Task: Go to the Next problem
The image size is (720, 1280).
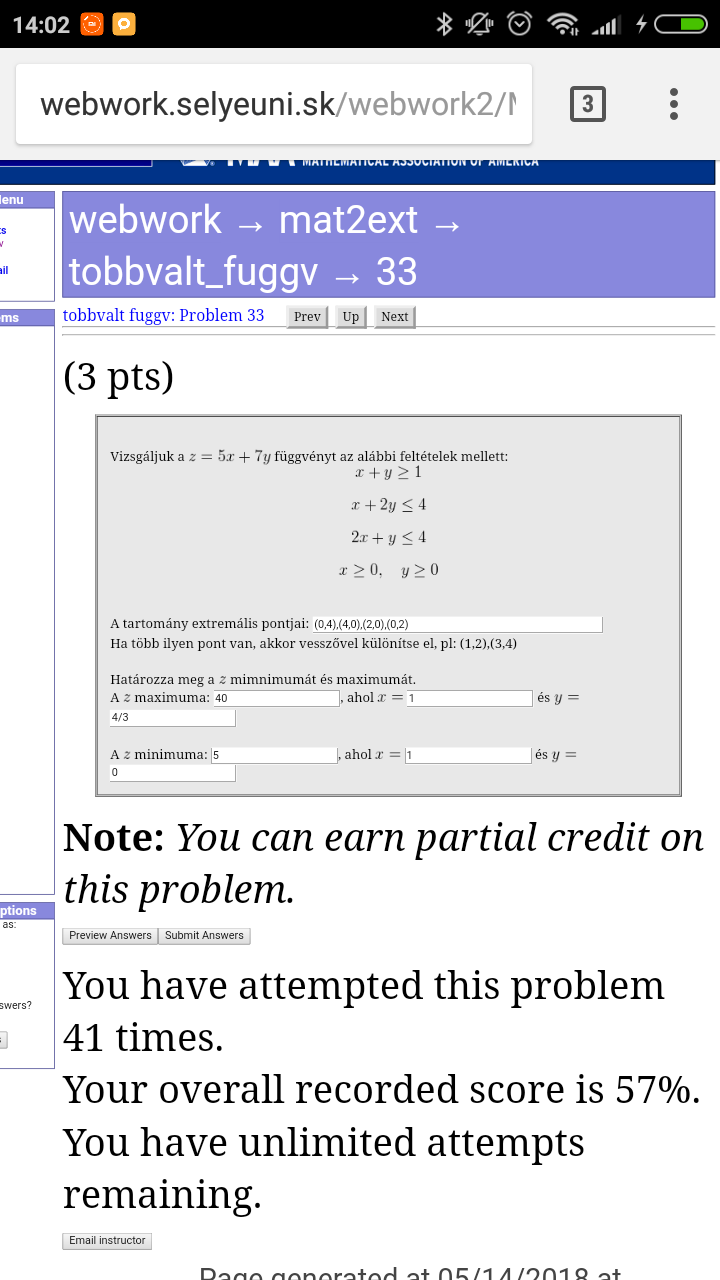Action: (x=395, y=317)
